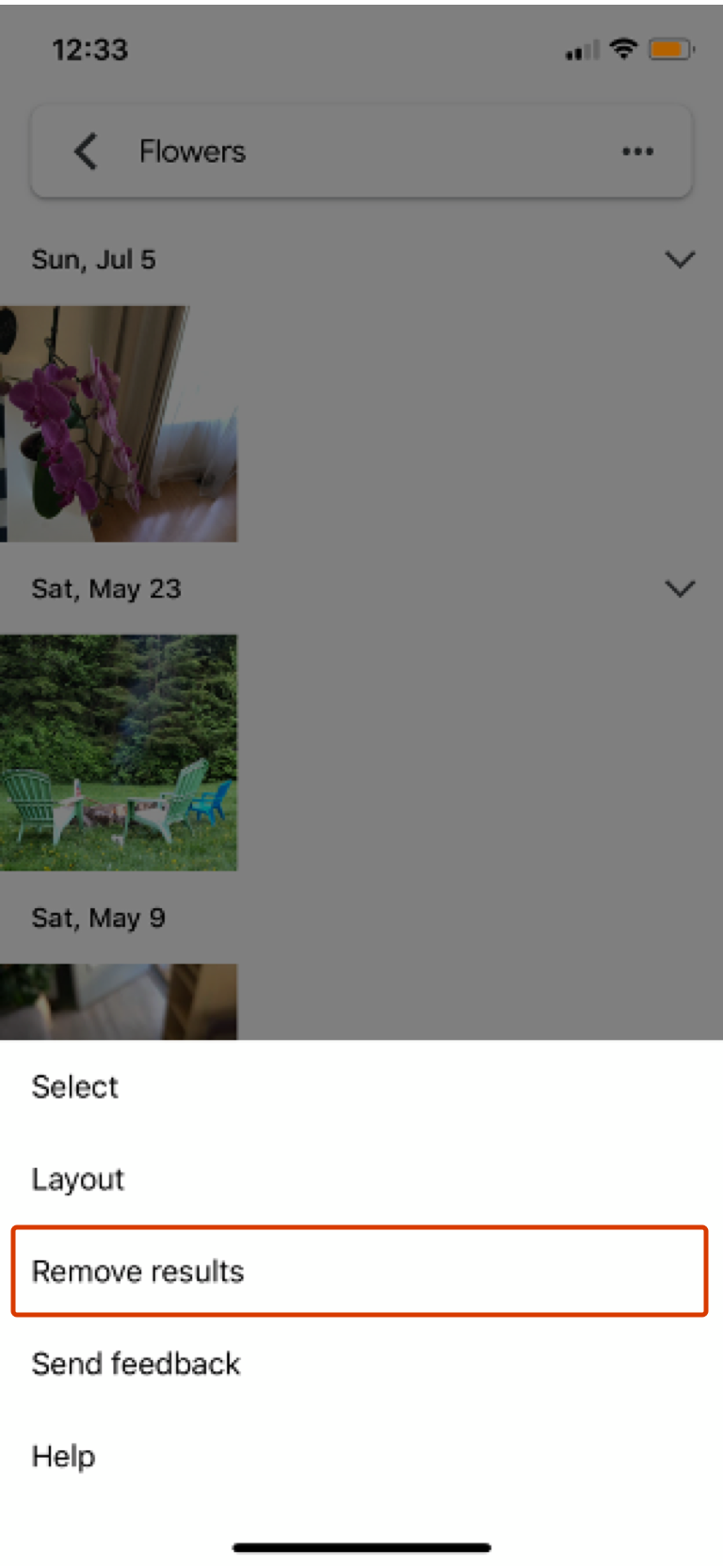Tap Send feedback
This screenshot has width=723, height=1568.
136,1363
